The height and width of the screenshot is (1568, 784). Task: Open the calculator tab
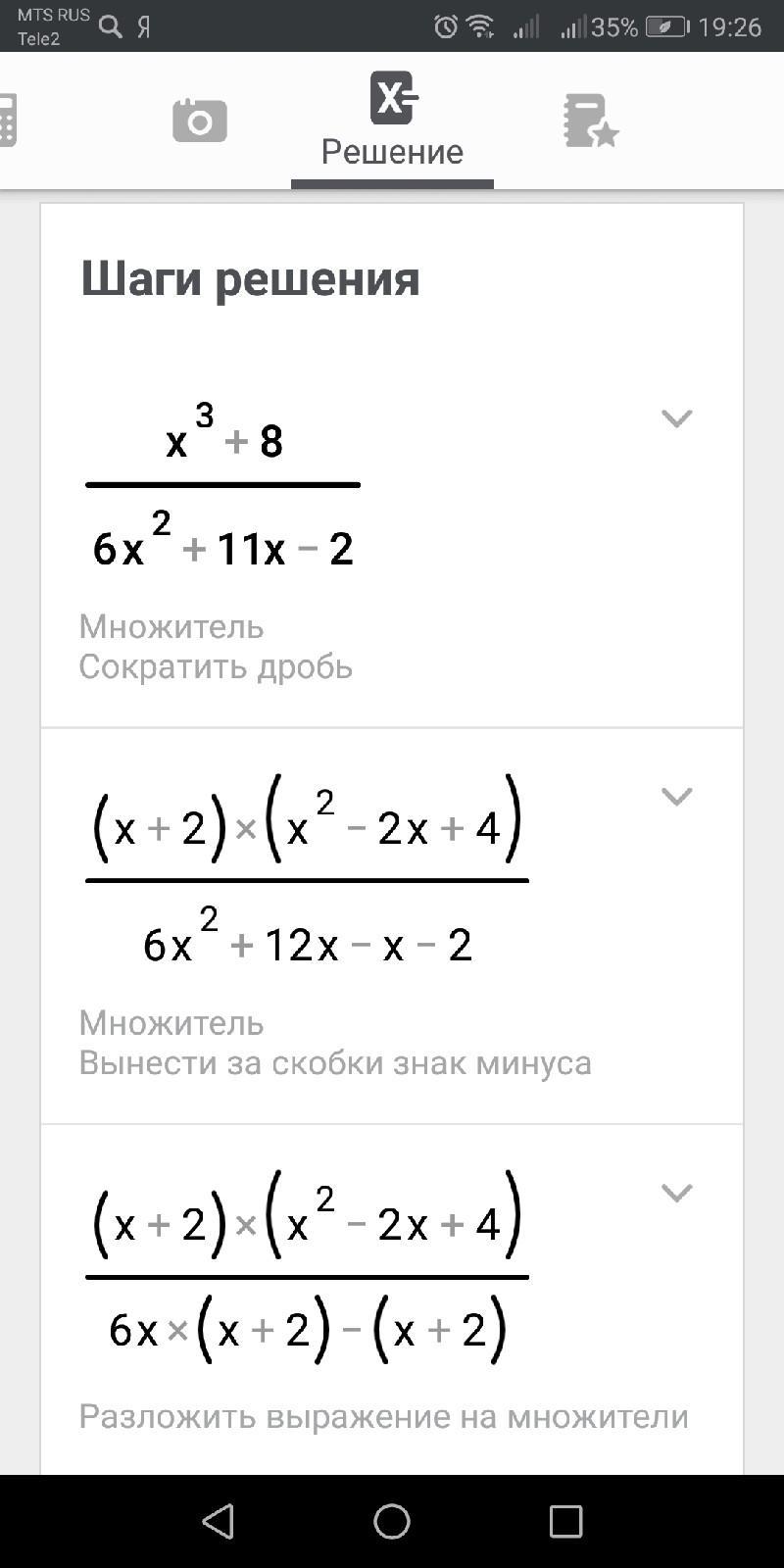8,121
